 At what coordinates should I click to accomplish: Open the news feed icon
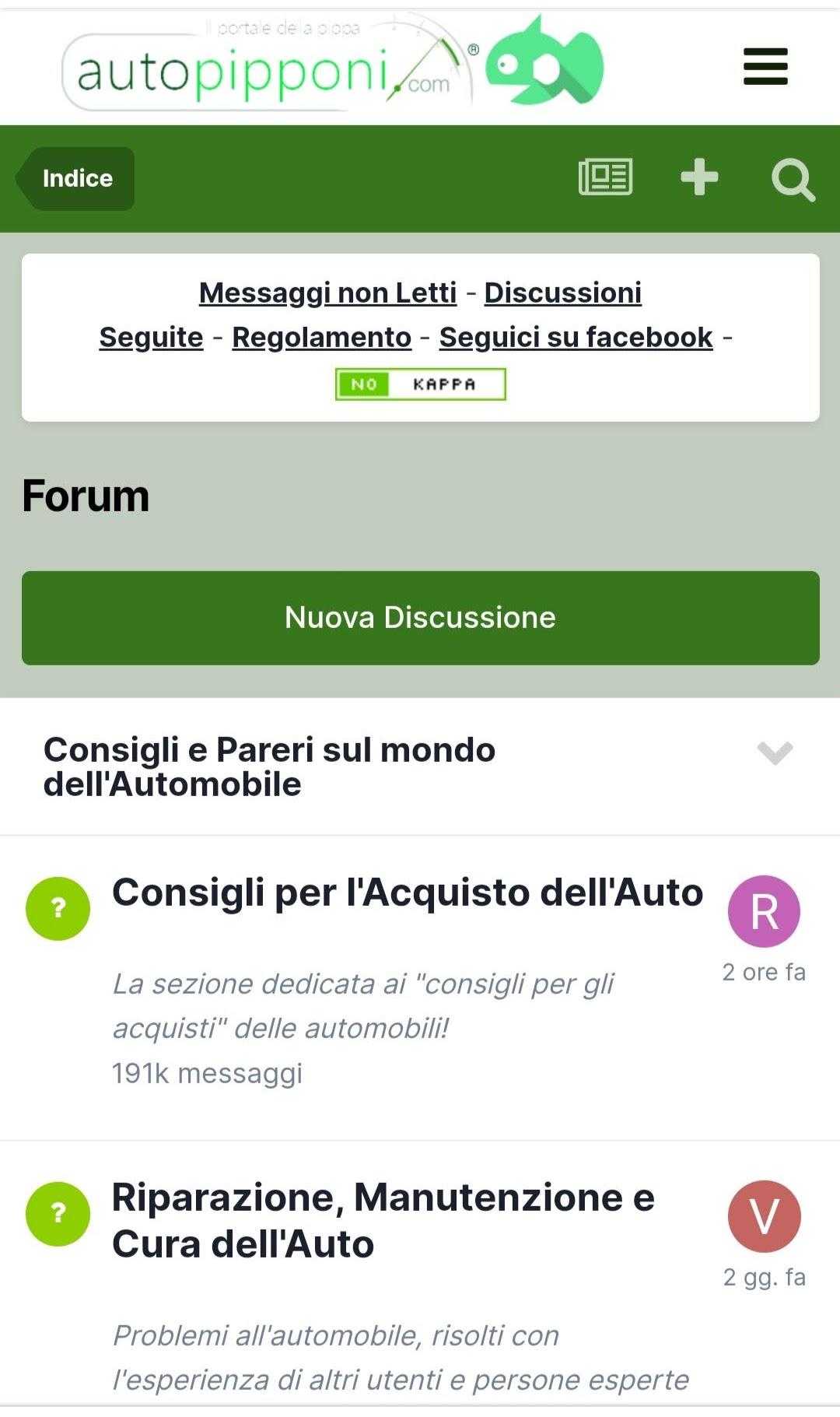tap(605, 177)
